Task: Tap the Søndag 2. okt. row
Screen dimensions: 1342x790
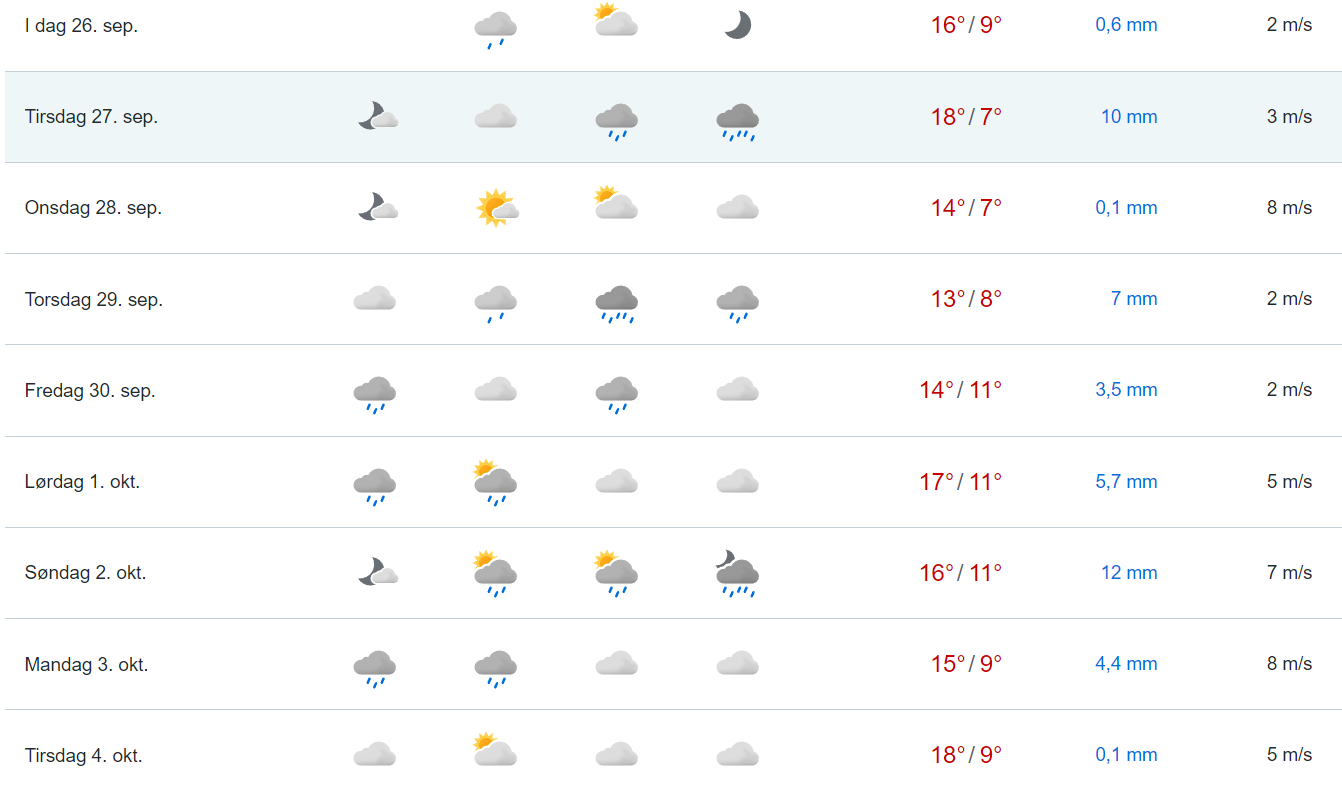Action: point(86,573)
